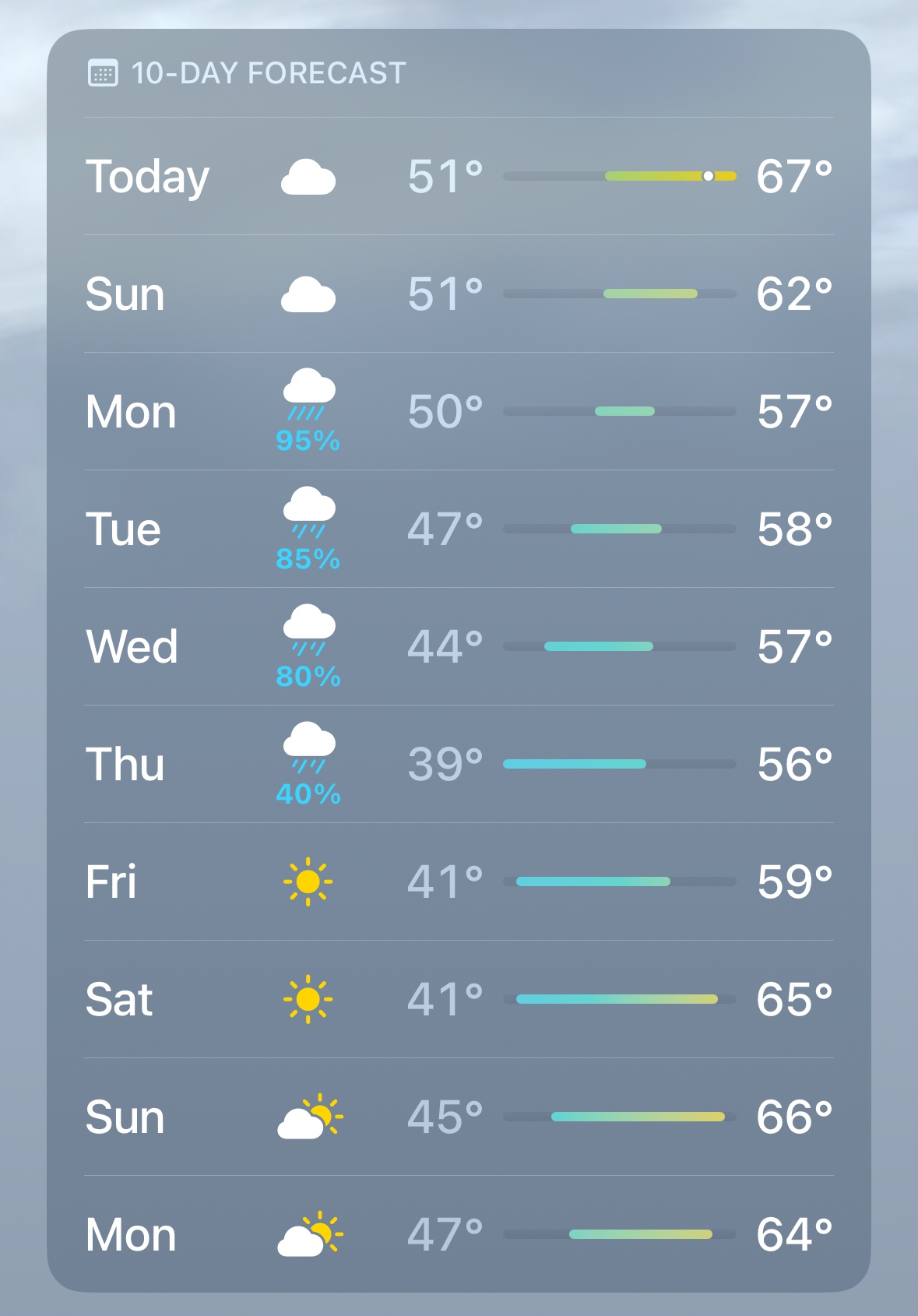Select the Wed forecast row
The height and width of the screenshot is (1316, 918).
coord(459,646)
